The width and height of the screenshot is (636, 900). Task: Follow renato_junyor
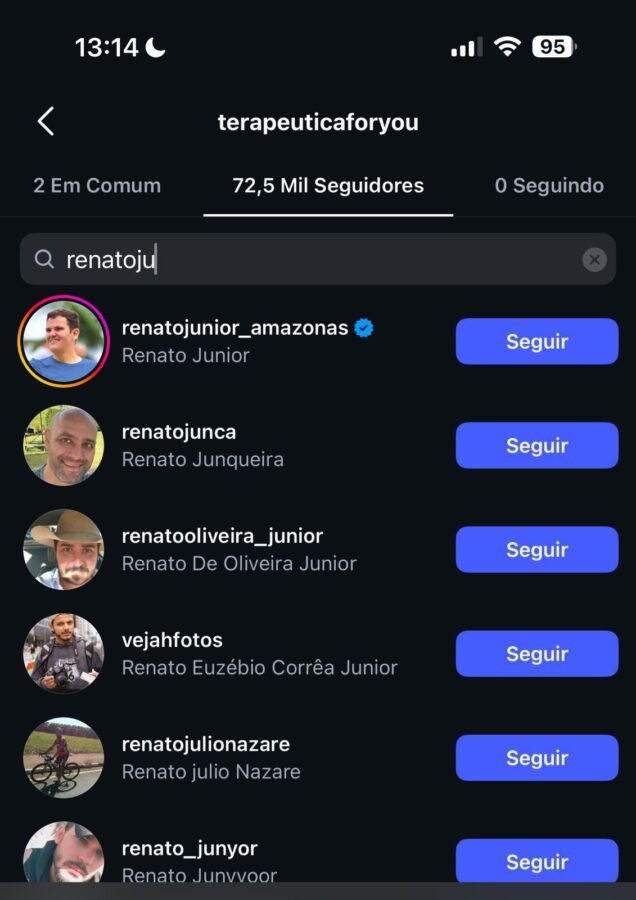(x=537, y=861)
